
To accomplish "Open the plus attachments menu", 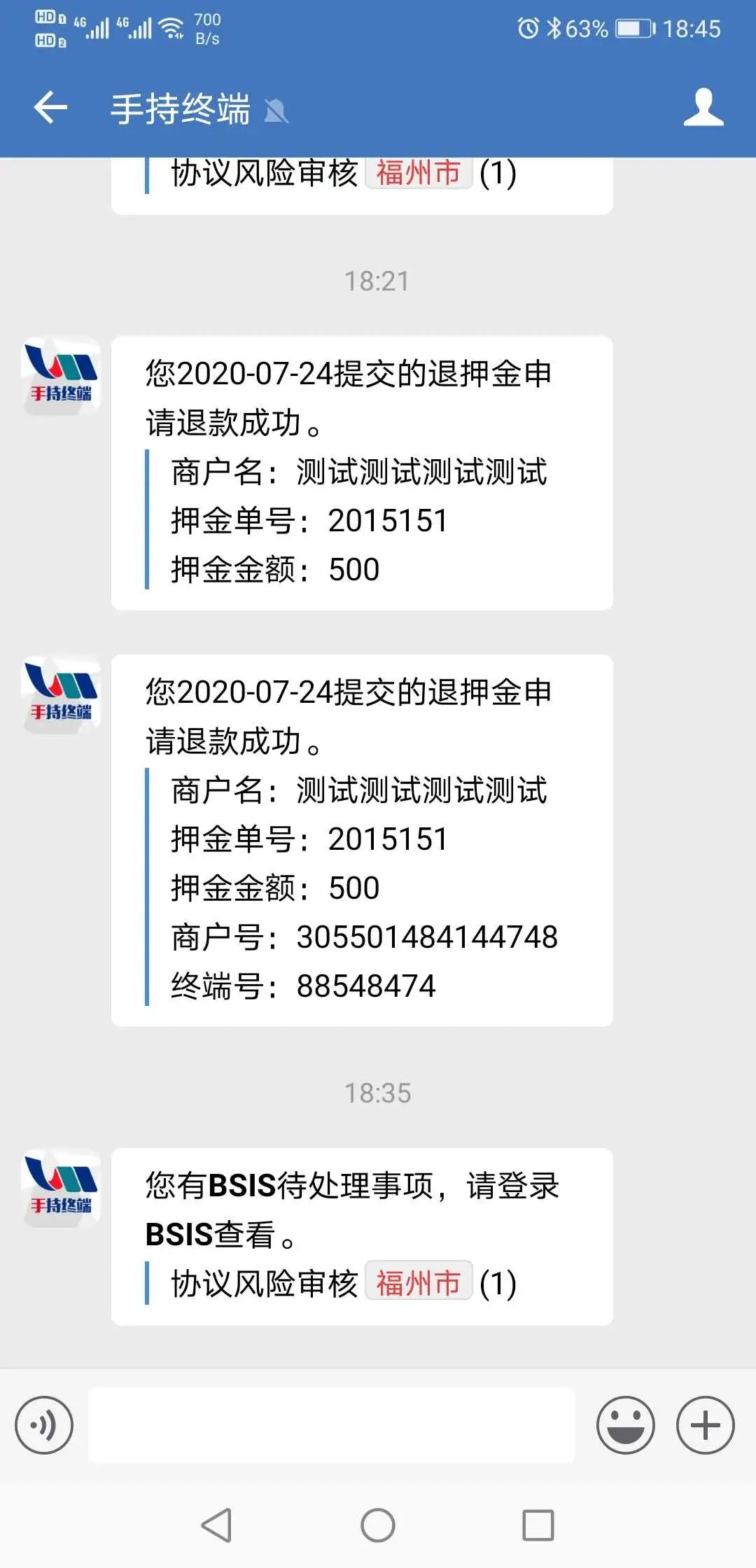I will (x=705, y=1425).
